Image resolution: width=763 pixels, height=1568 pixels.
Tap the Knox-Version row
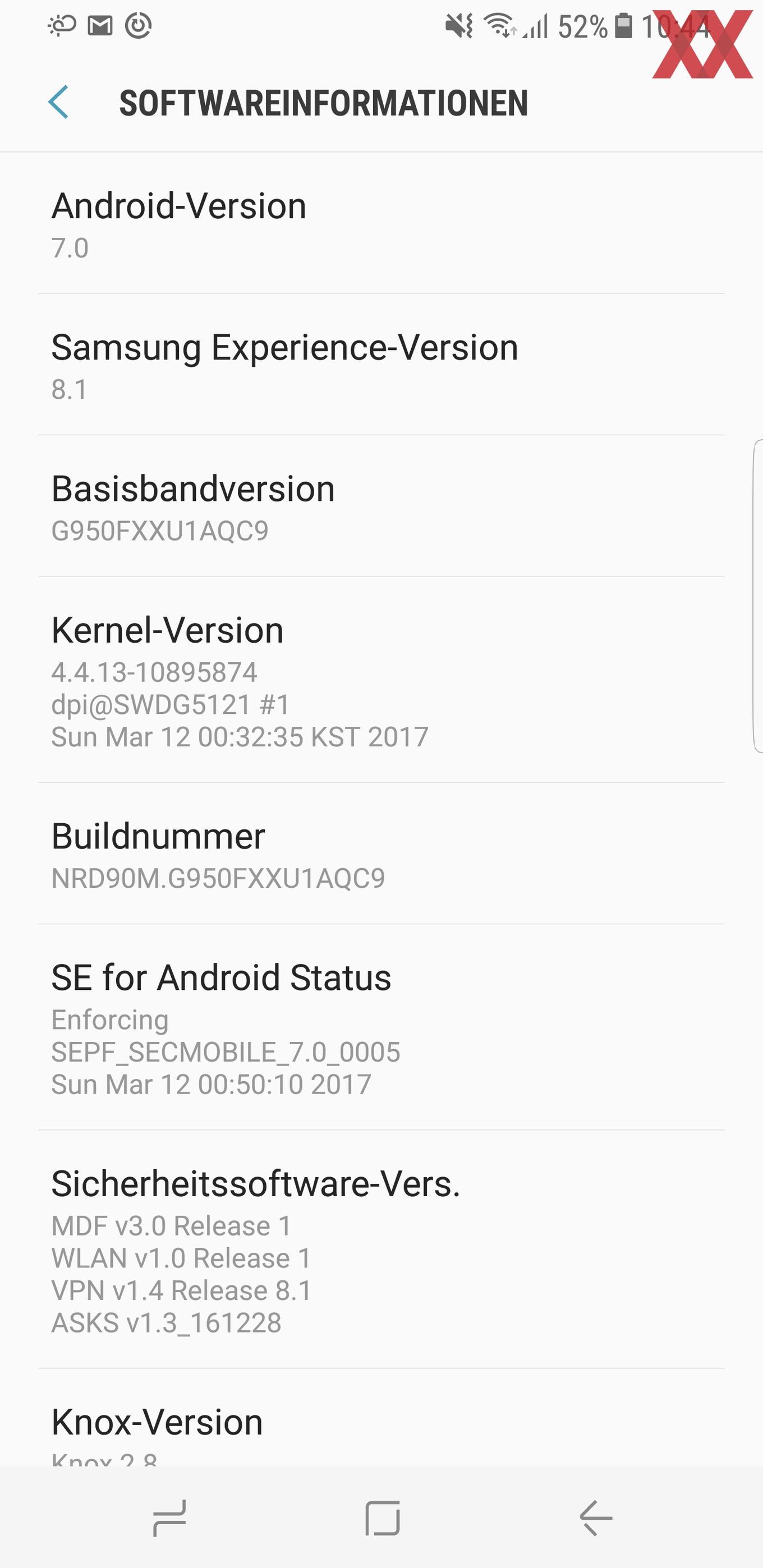[381, 1418]
